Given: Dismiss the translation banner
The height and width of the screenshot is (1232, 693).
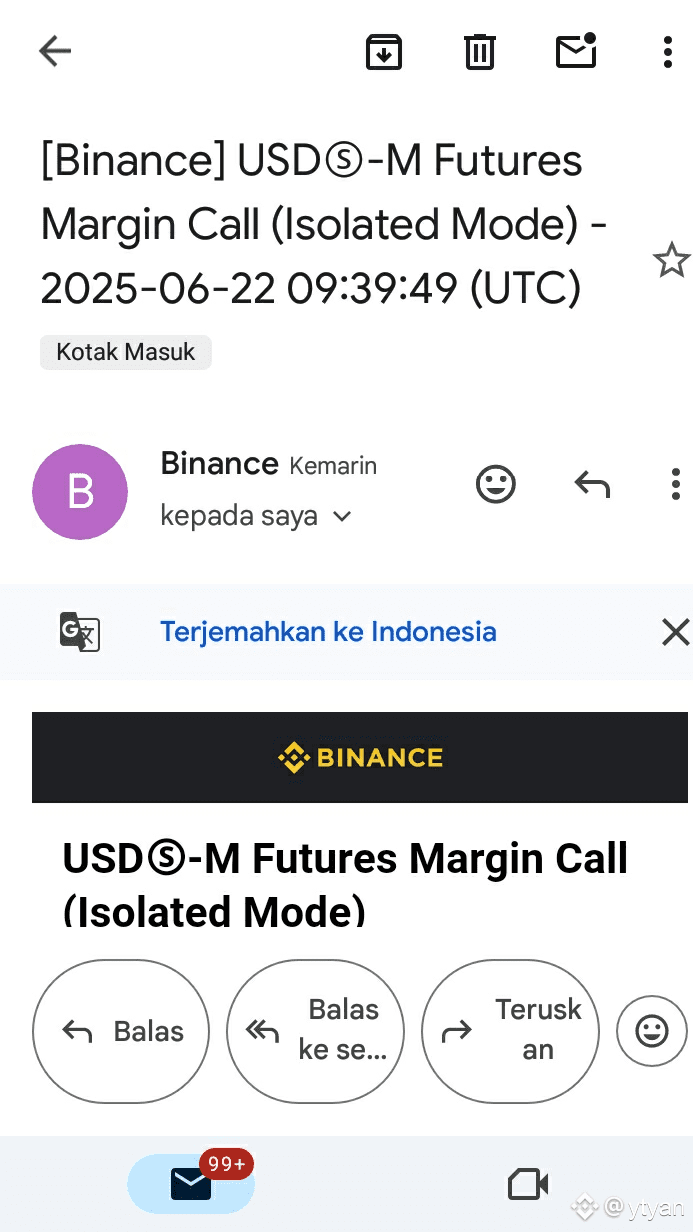Looking at the screenshot, I should (x=676, y=632).
